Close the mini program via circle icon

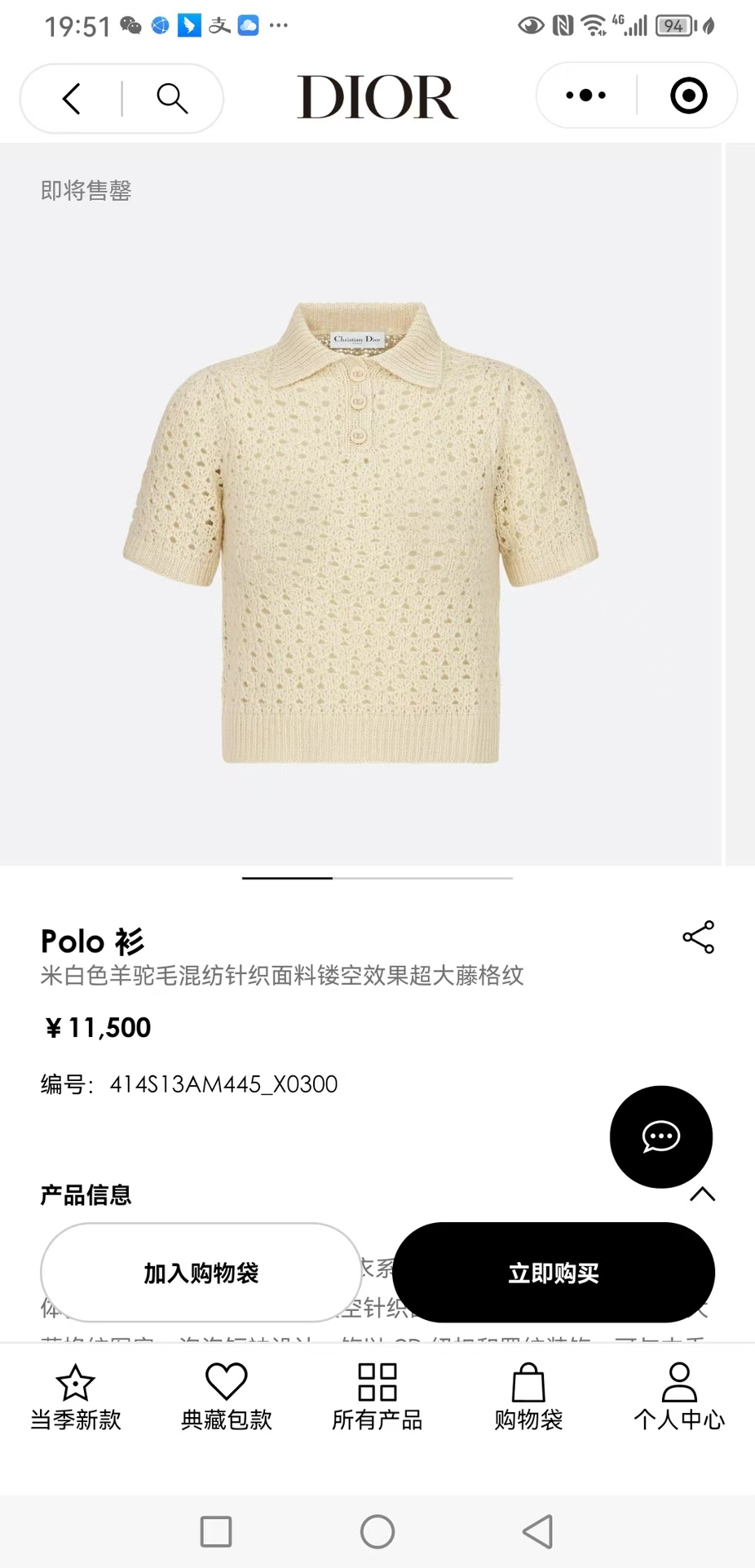688,95
